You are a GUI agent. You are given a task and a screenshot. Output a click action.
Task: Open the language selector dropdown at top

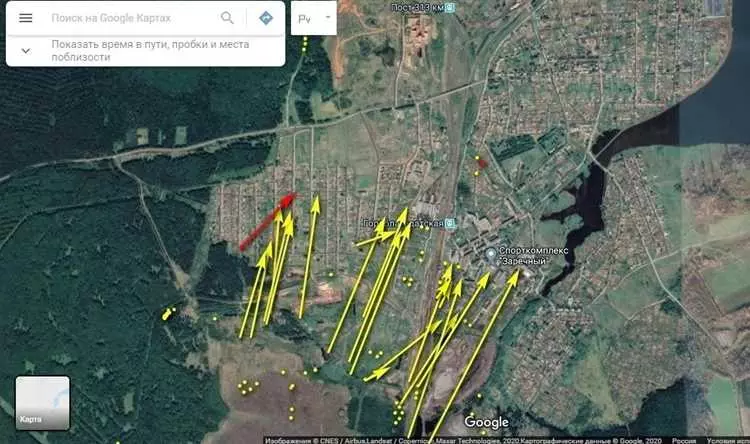[314, 18]
